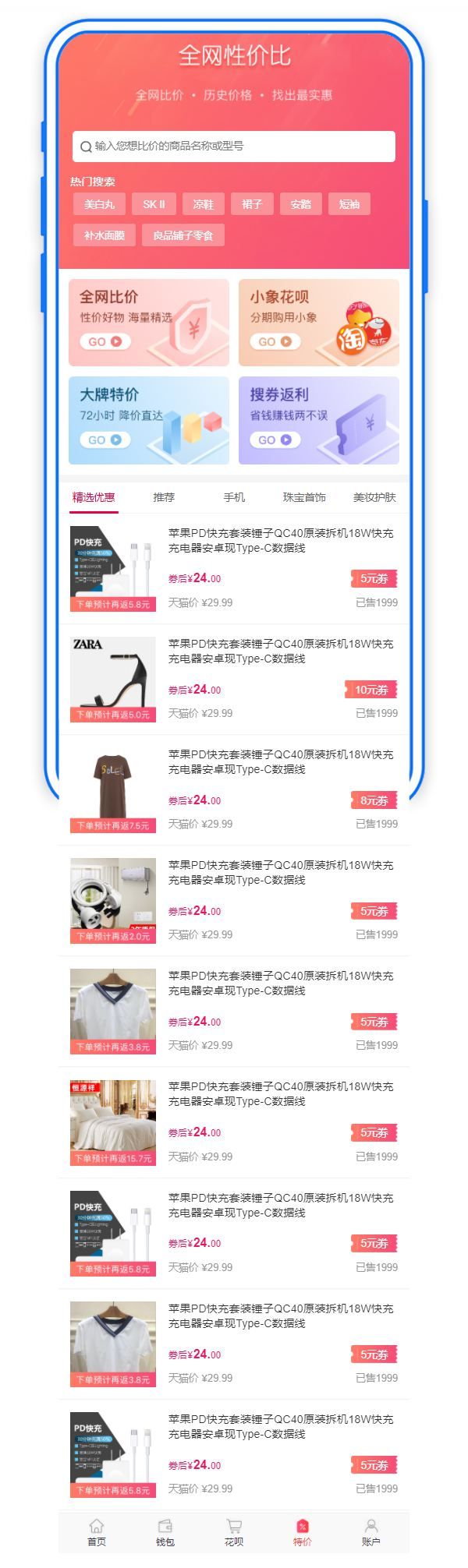The width and height of the screenshot is (468, 1568).
Task: Open the 全网比价 card
Action: point(149,323)
